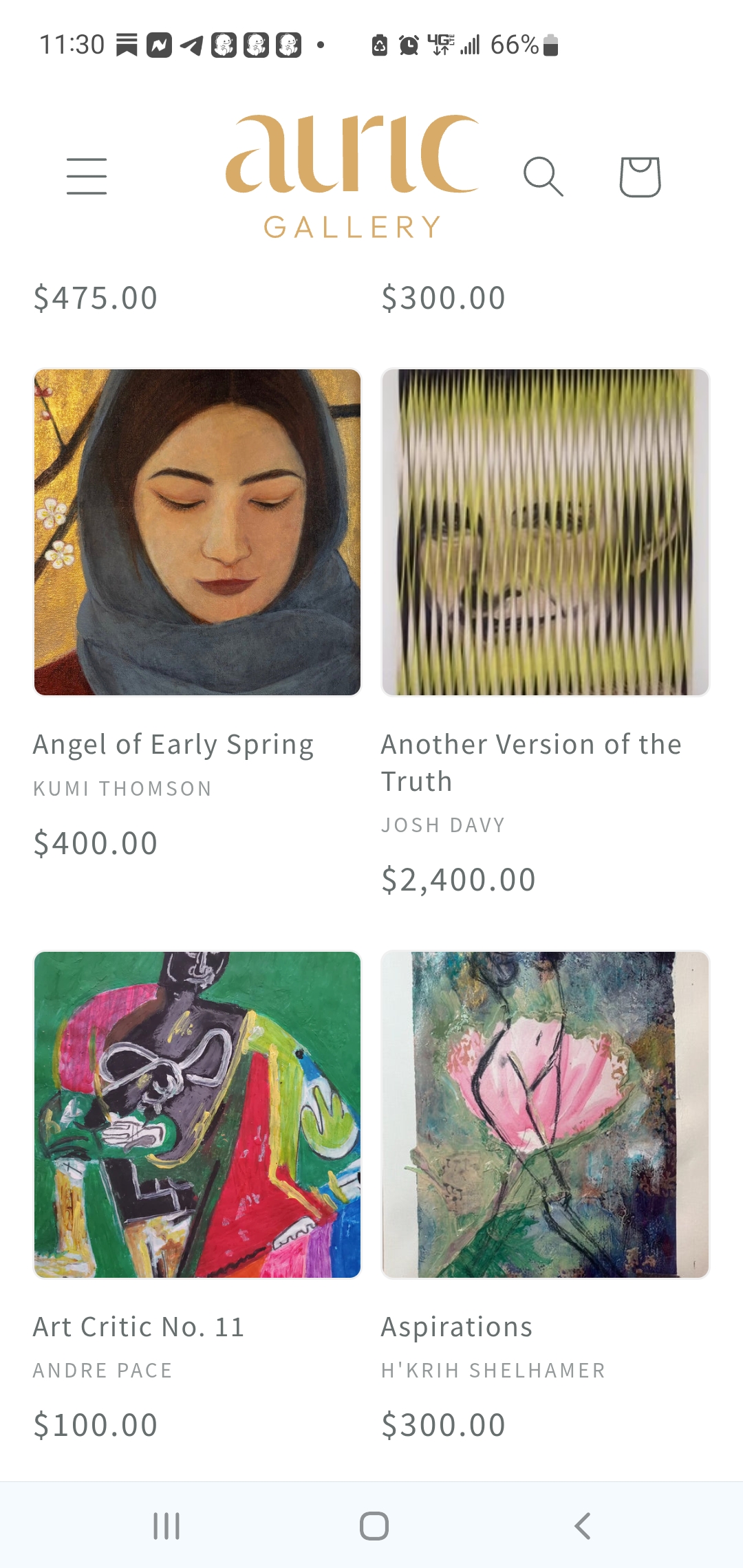Open the Art Critic No. 11 painting image
Viewport: 743px width, 1568px height.
click(197, 1114)
